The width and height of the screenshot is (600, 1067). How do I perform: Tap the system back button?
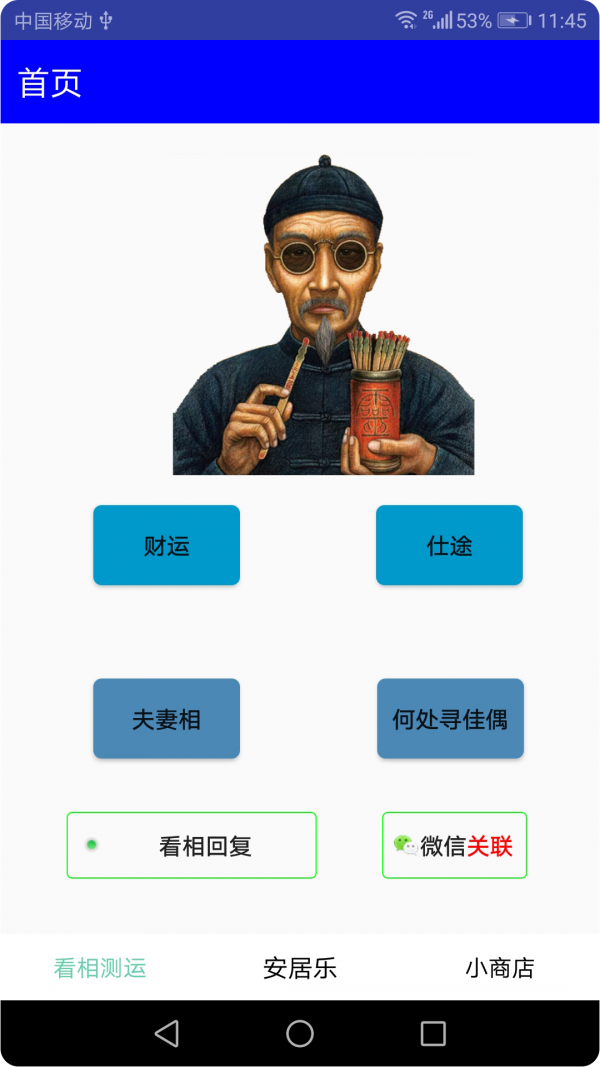click(167, 1033)
